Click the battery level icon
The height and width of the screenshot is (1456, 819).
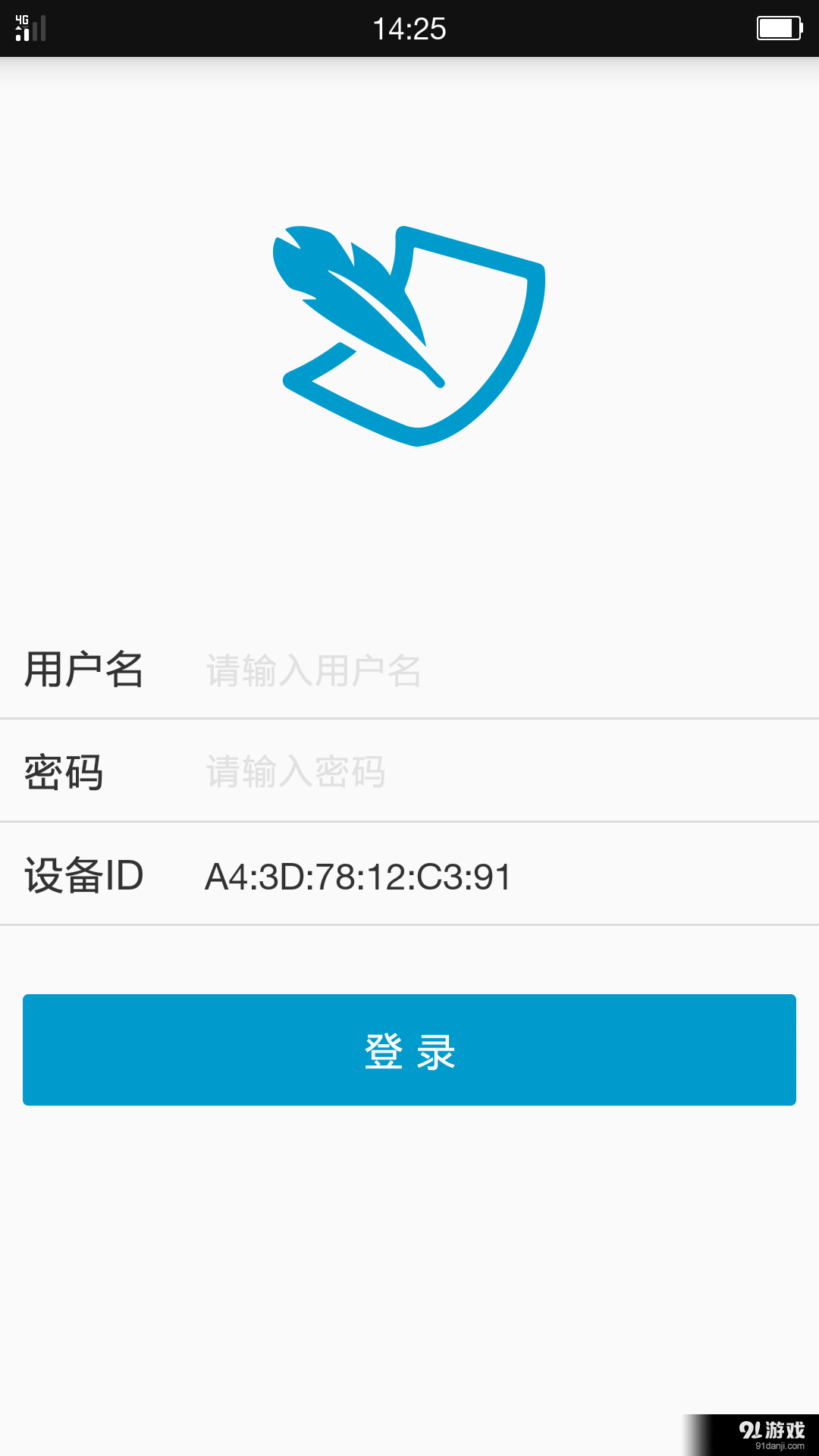coord(779,29)
